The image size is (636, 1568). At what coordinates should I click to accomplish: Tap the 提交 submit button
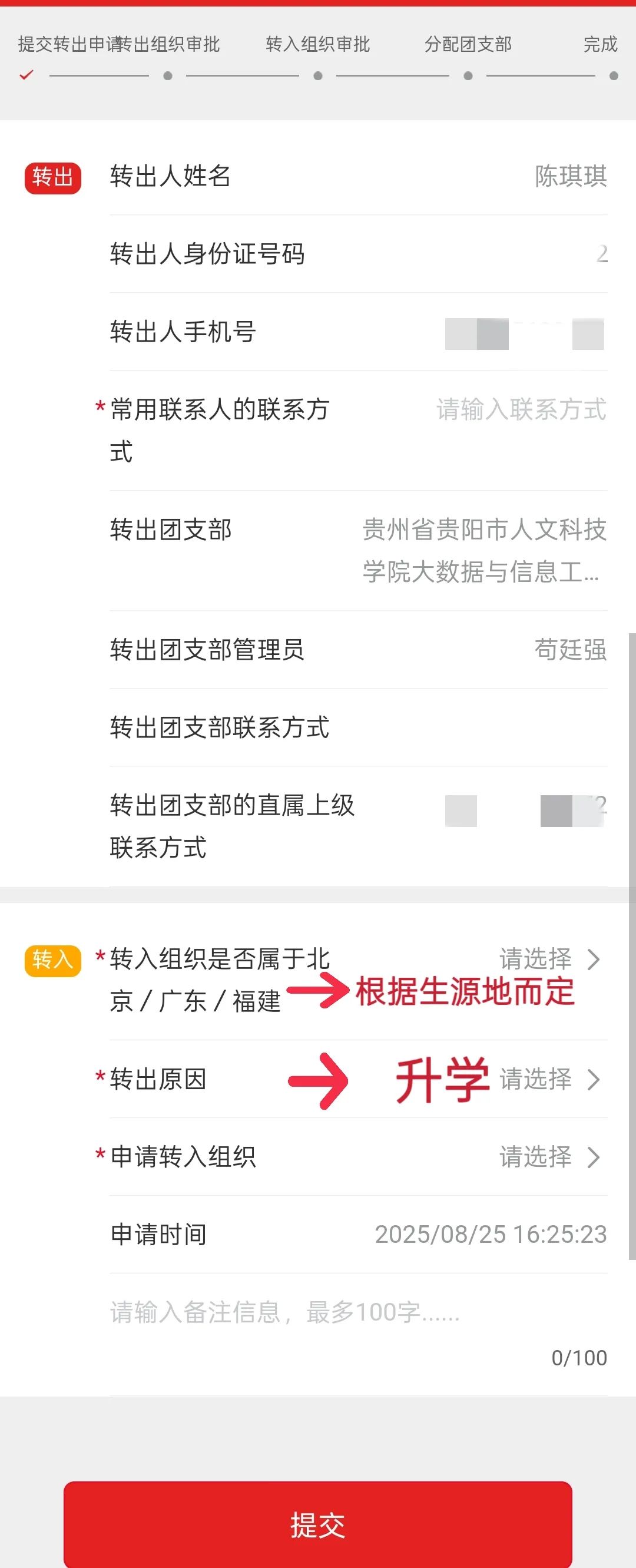(x=317, y=1525)
